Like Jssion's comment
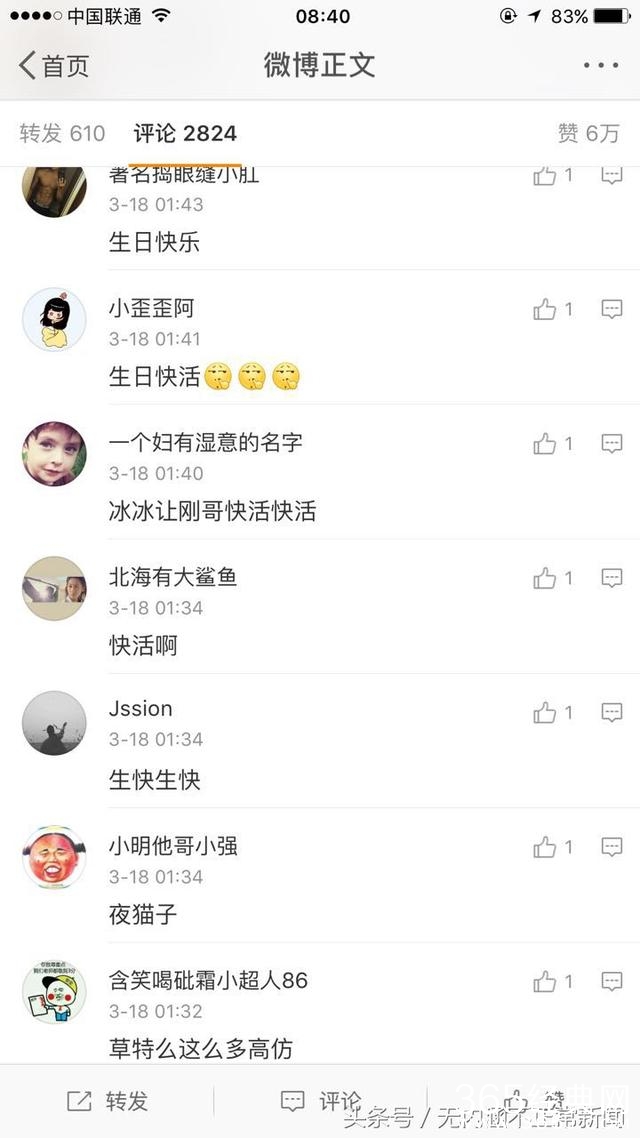640x1138 pixels. tap(545, 713)
